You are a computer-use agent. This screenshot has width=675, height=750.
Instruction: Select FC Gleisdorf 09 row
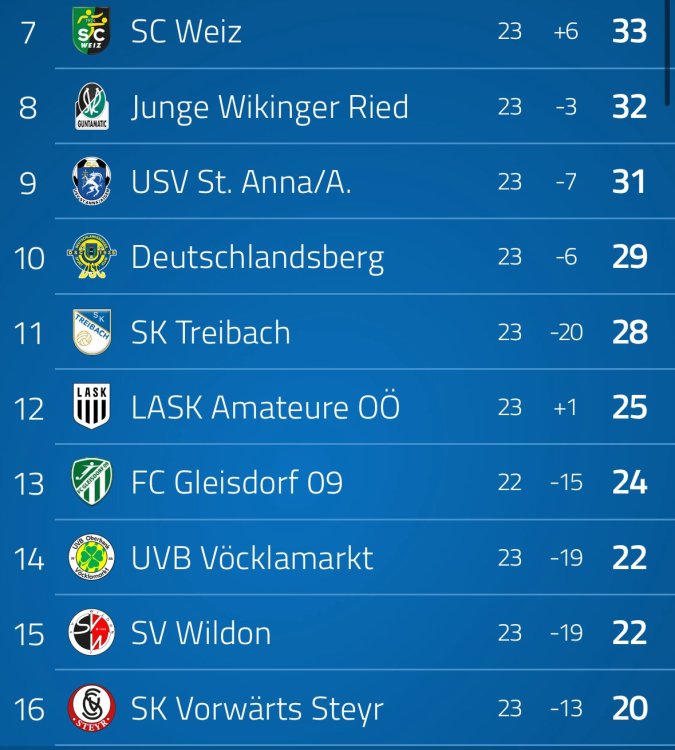236,483
